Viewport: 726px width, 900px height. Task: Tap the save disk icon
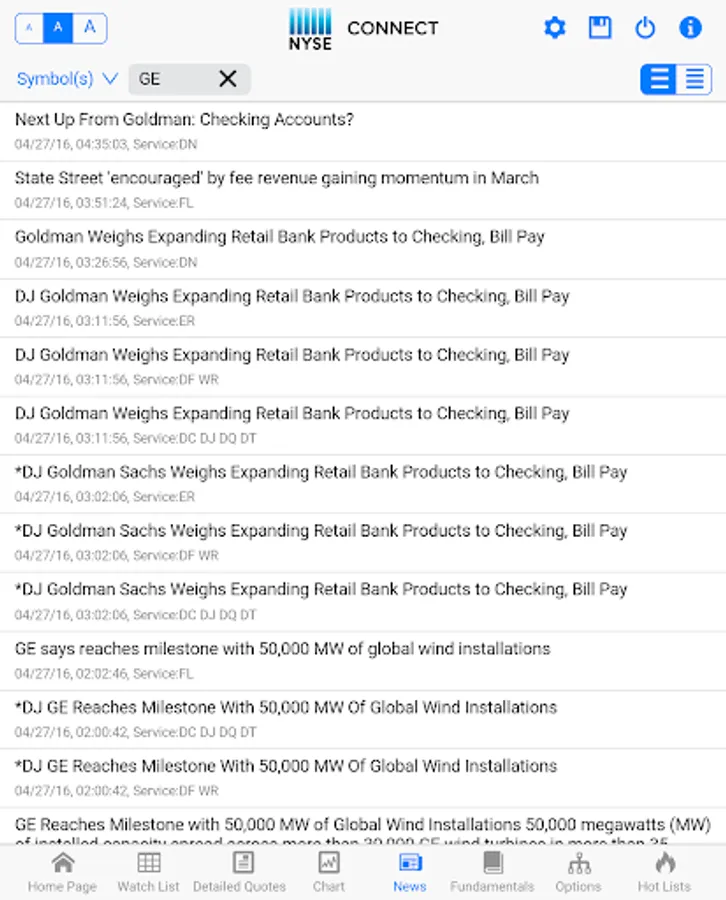pyautogui.click(x=600, y=28)
